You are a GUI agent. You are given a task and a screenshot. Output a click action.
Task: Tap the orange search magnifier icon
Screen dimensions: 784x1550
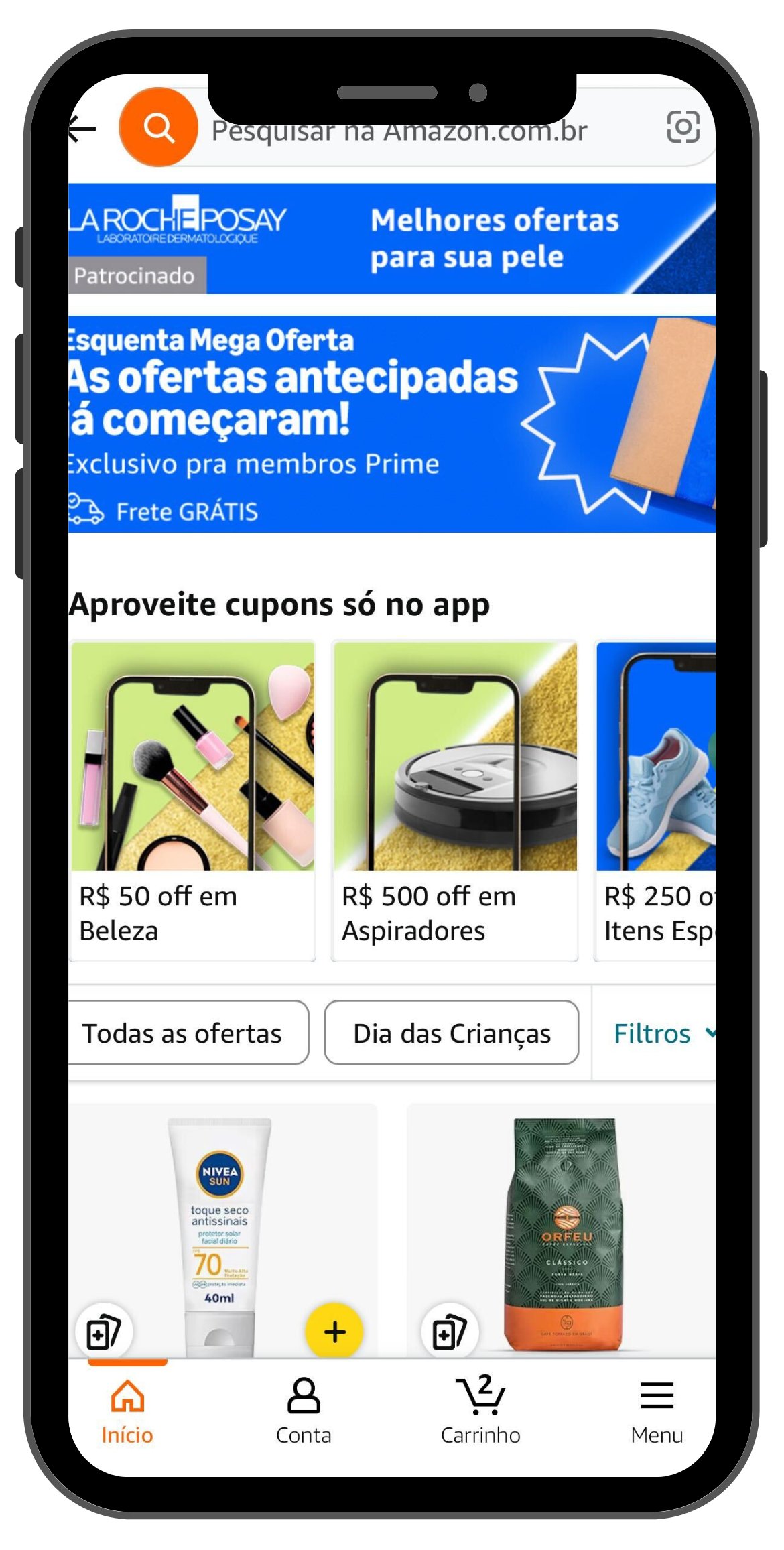pos(159,127)
